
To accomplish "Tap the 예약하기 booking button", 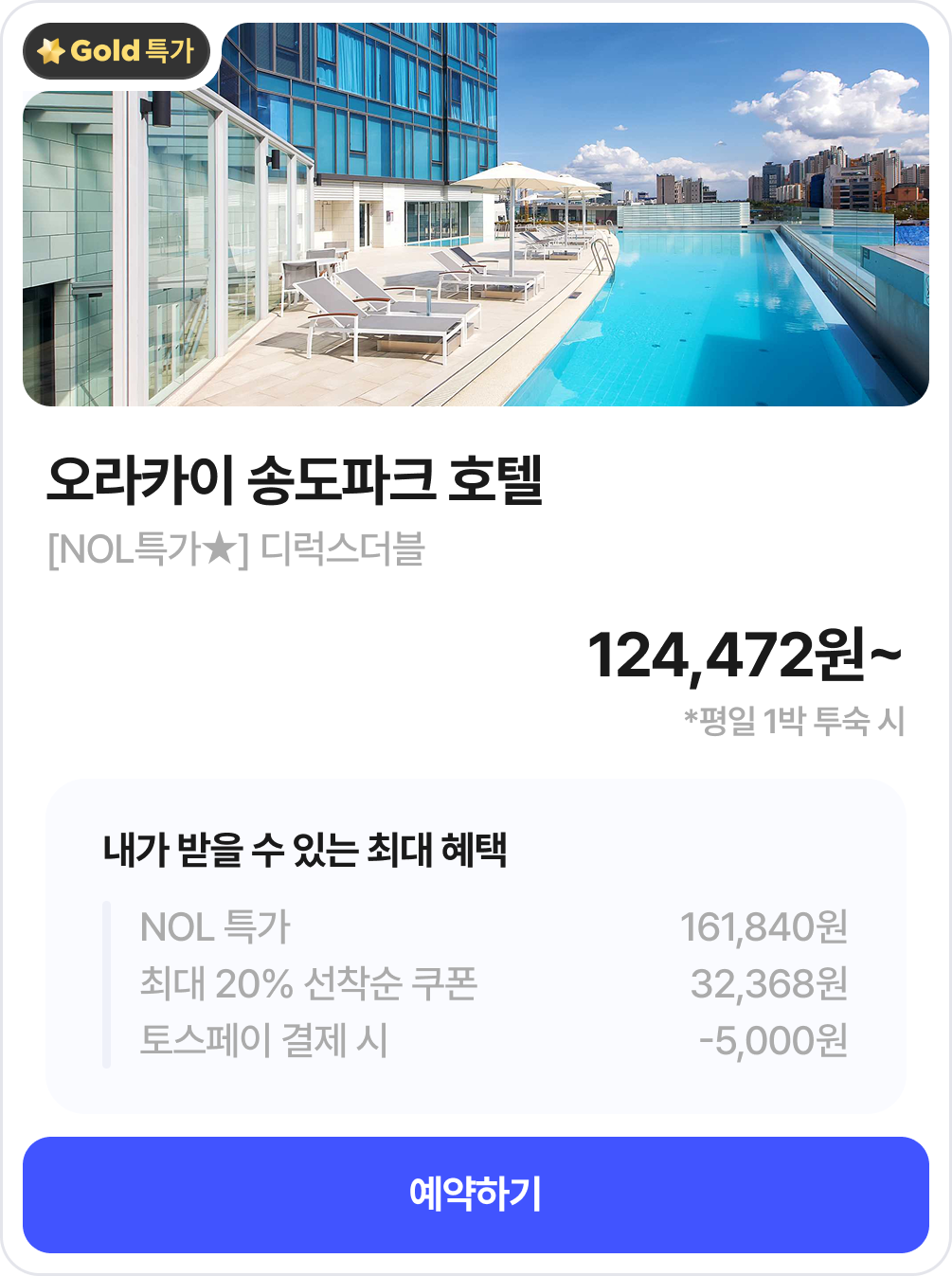I will click(x=476, y=1195).
